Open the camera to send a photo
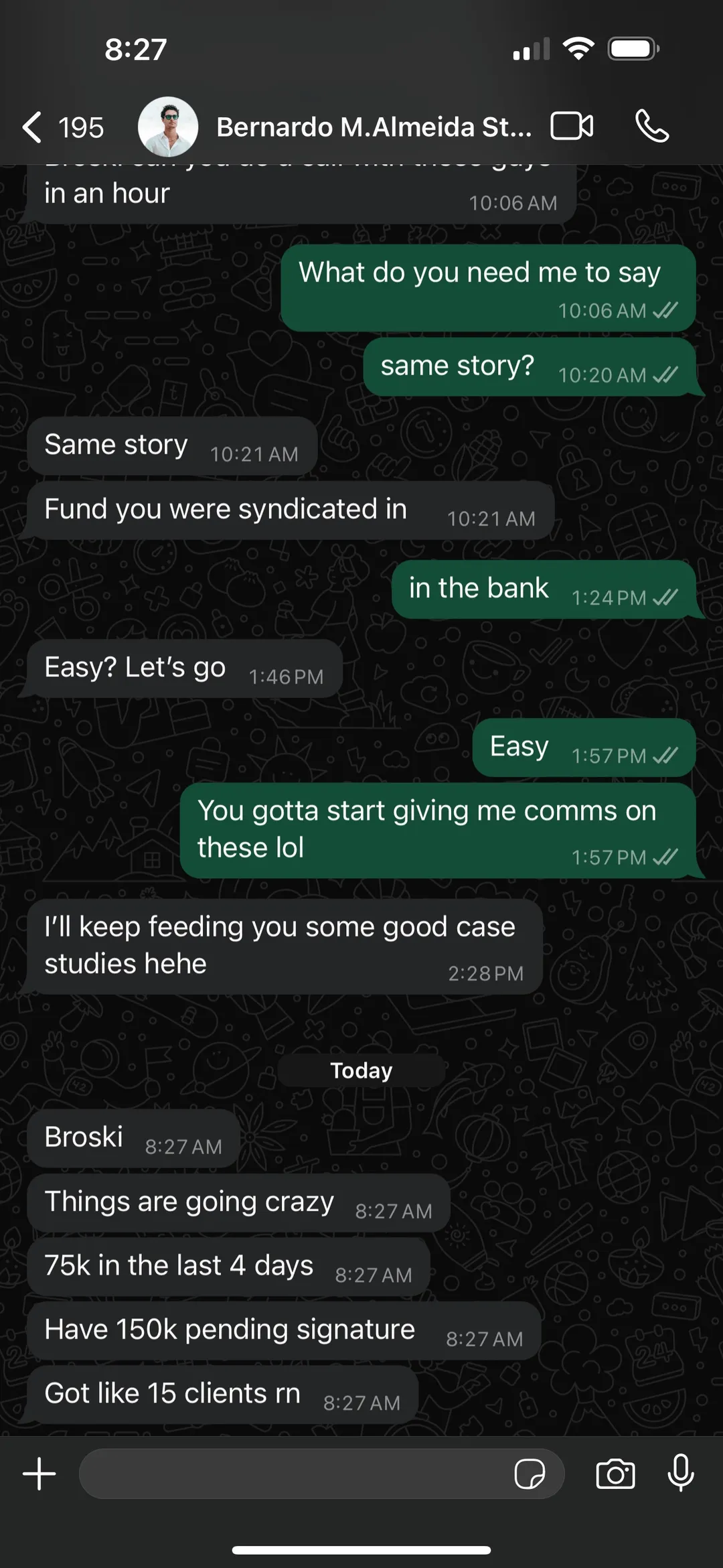Viewport: 723px width, 1568px height. (x=615, y=1474)
